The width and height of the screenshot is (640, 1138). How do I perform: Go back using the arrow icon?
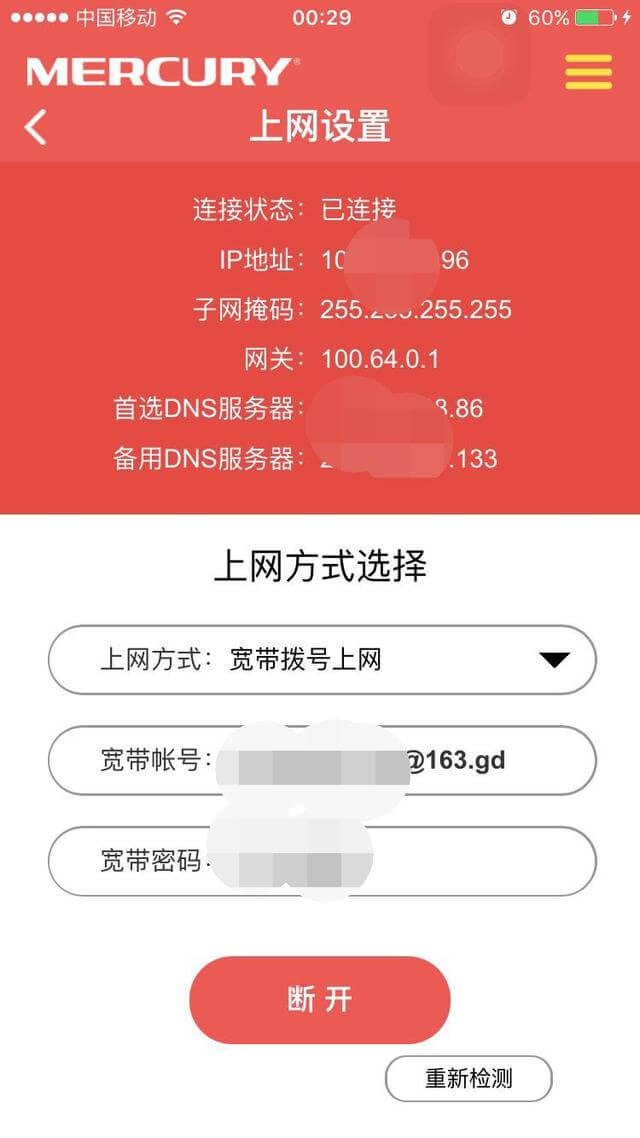tap(36, 128)
